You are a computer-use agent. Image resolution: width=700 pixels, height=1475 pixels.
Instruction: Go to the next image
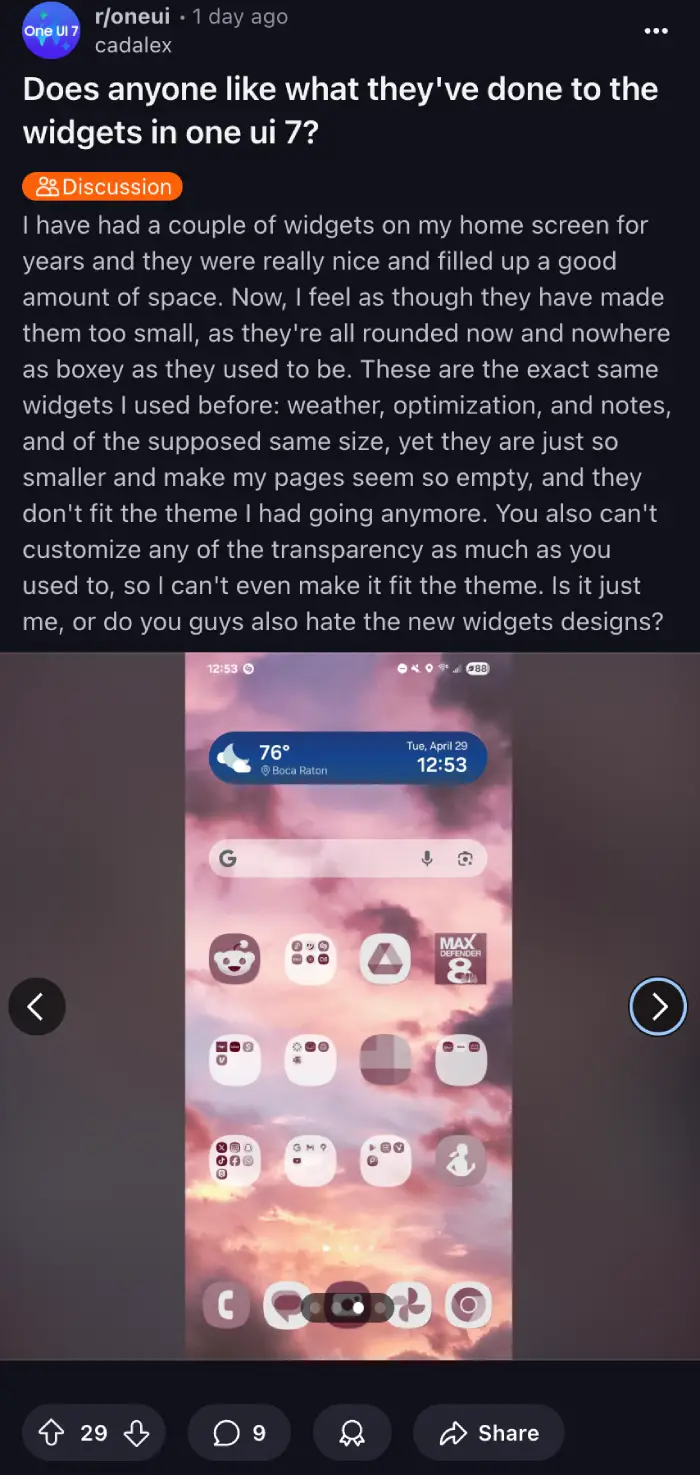[658, 1006]
